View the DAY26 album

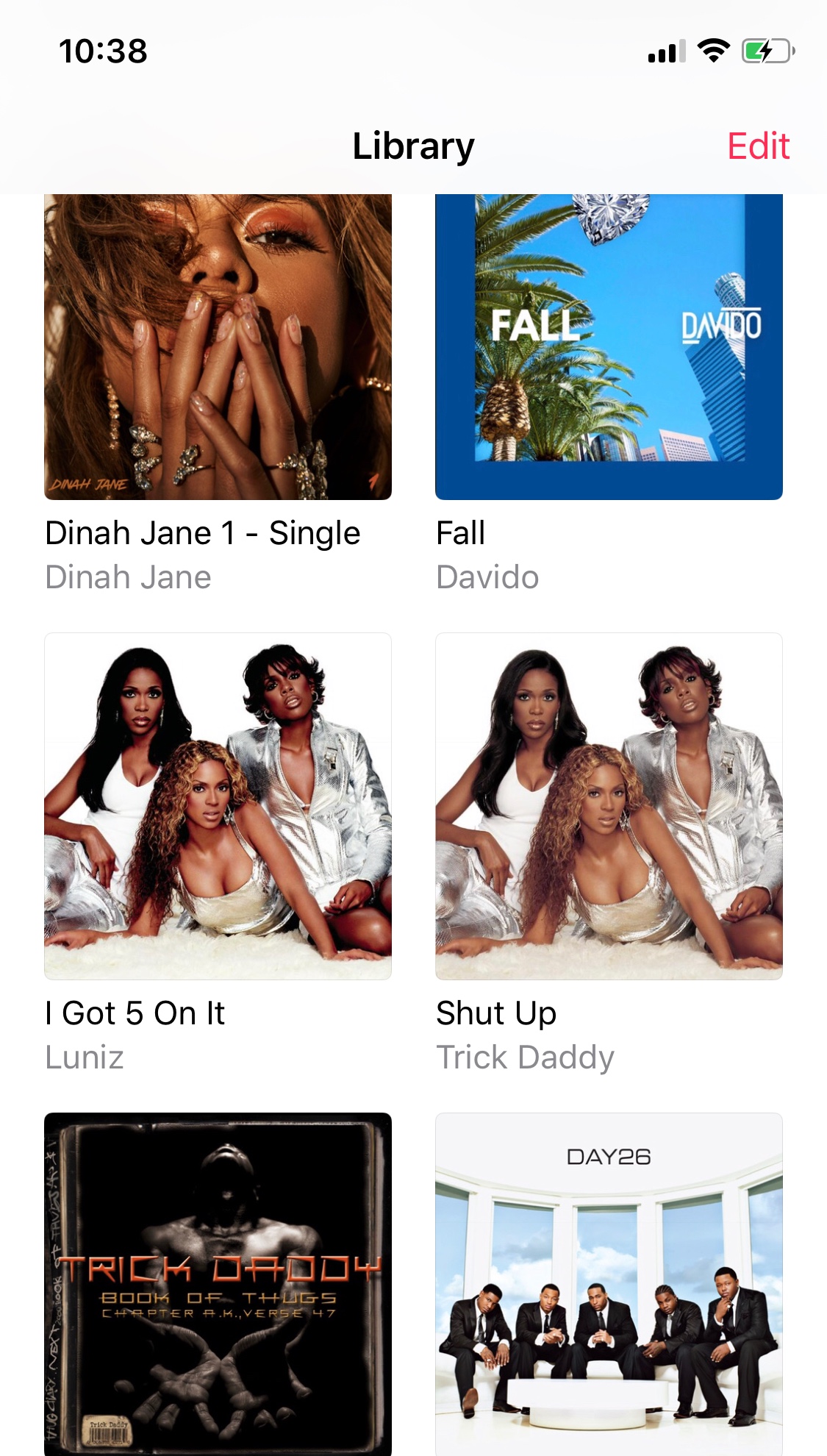pyautogui.click(x=609, y=1283)
